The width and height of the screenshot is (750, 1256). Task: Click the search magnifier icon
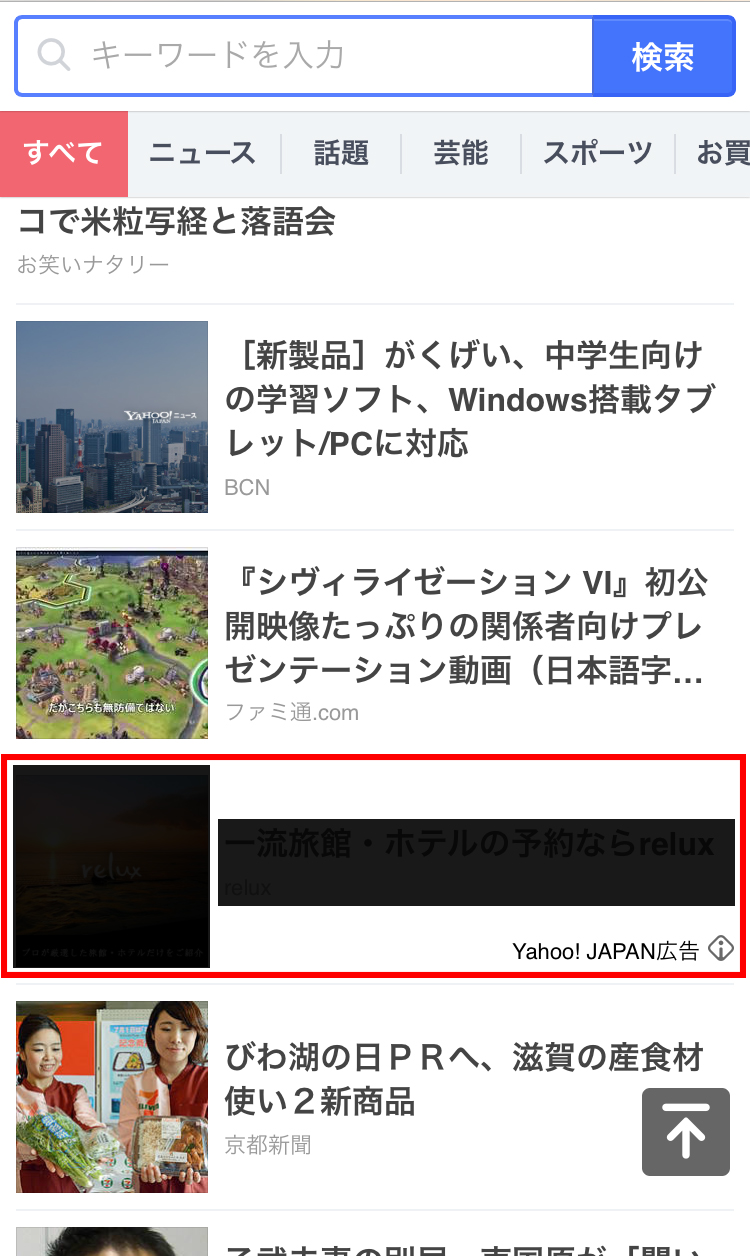tap(52, 55)
